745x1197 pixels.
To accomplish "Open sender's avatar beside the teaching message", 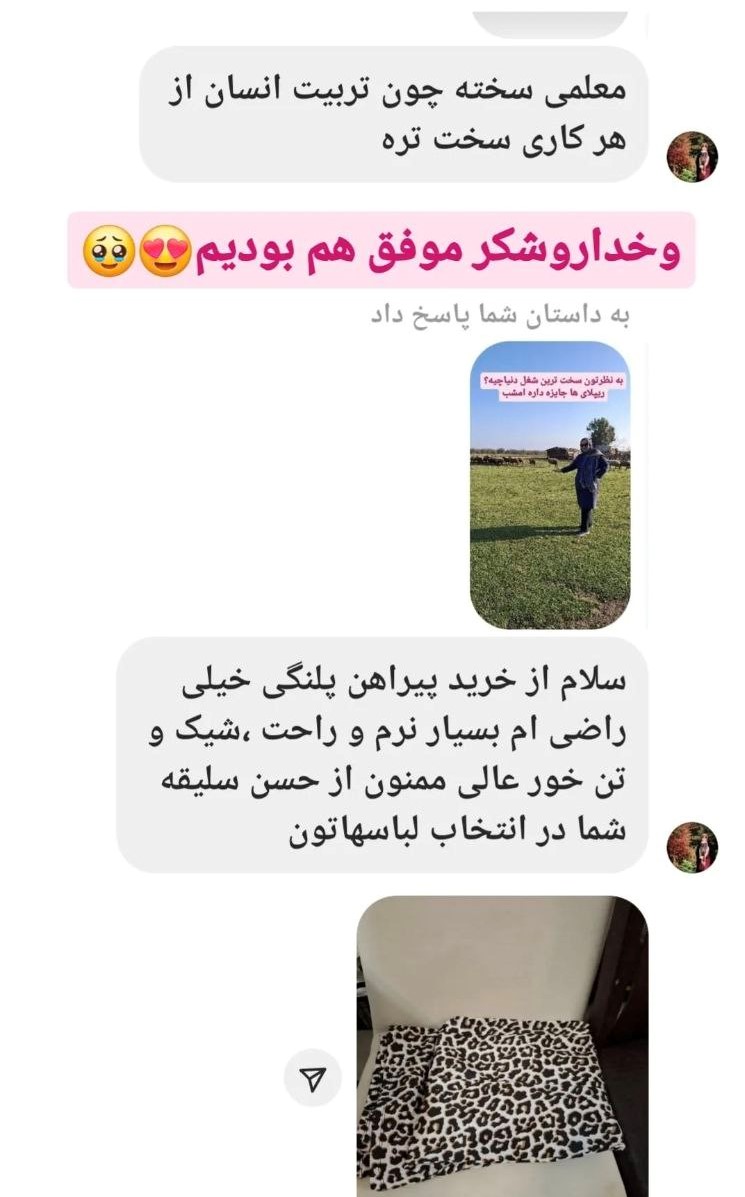I will pyautogui.click(x=692, y=157).
